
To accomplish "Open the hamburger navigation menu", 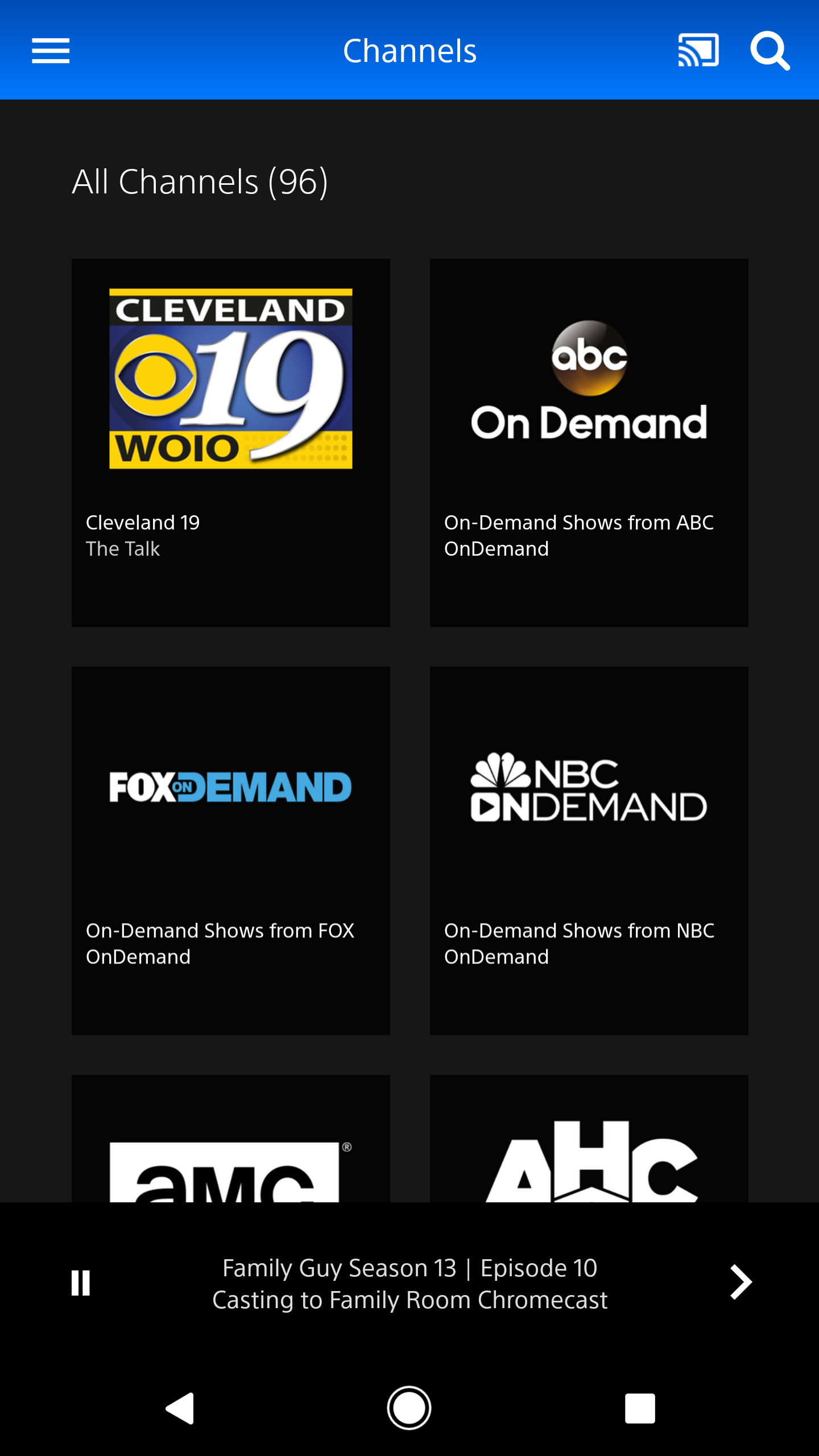I will [x=51, y=51].
